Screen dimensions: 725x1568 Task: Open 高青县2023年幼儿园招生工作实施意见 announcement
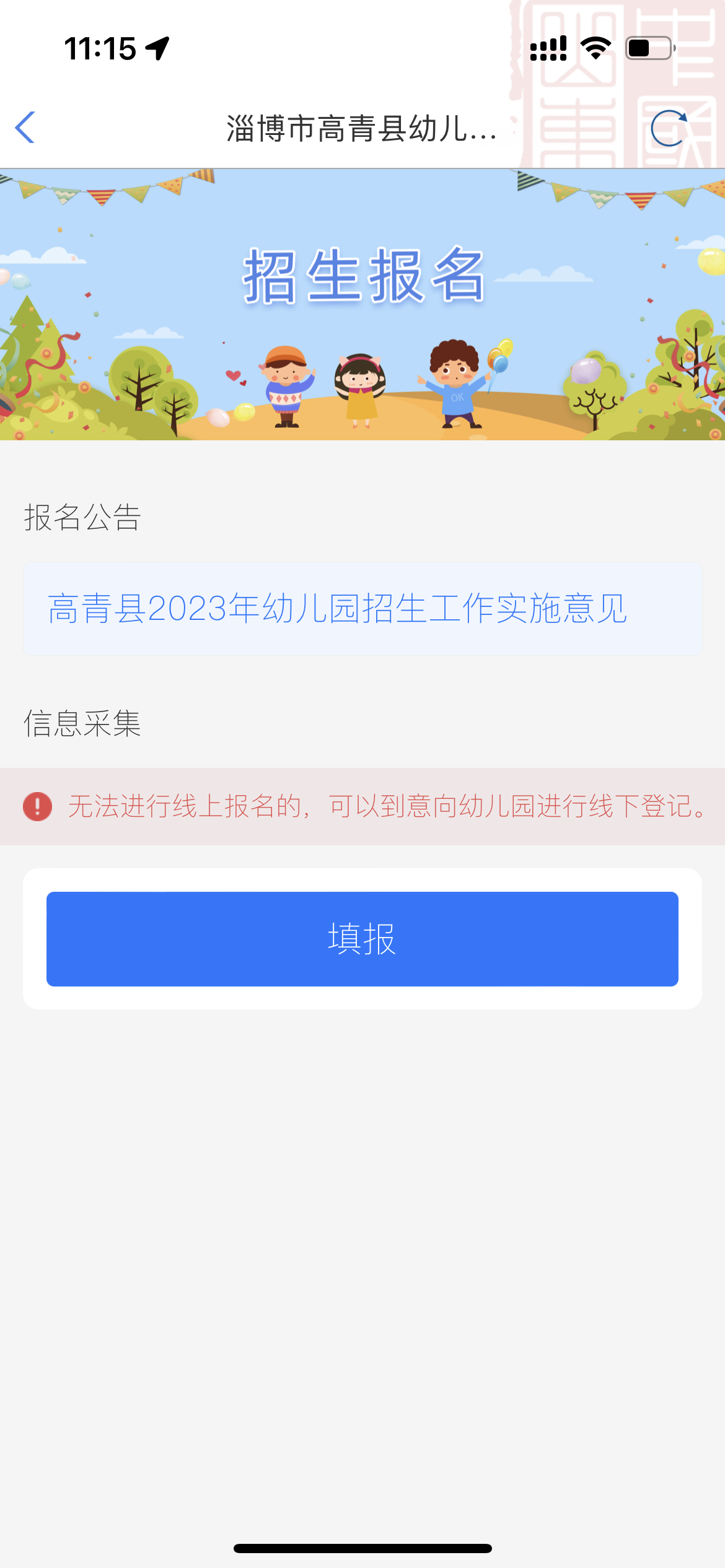(x=338, y=608)
